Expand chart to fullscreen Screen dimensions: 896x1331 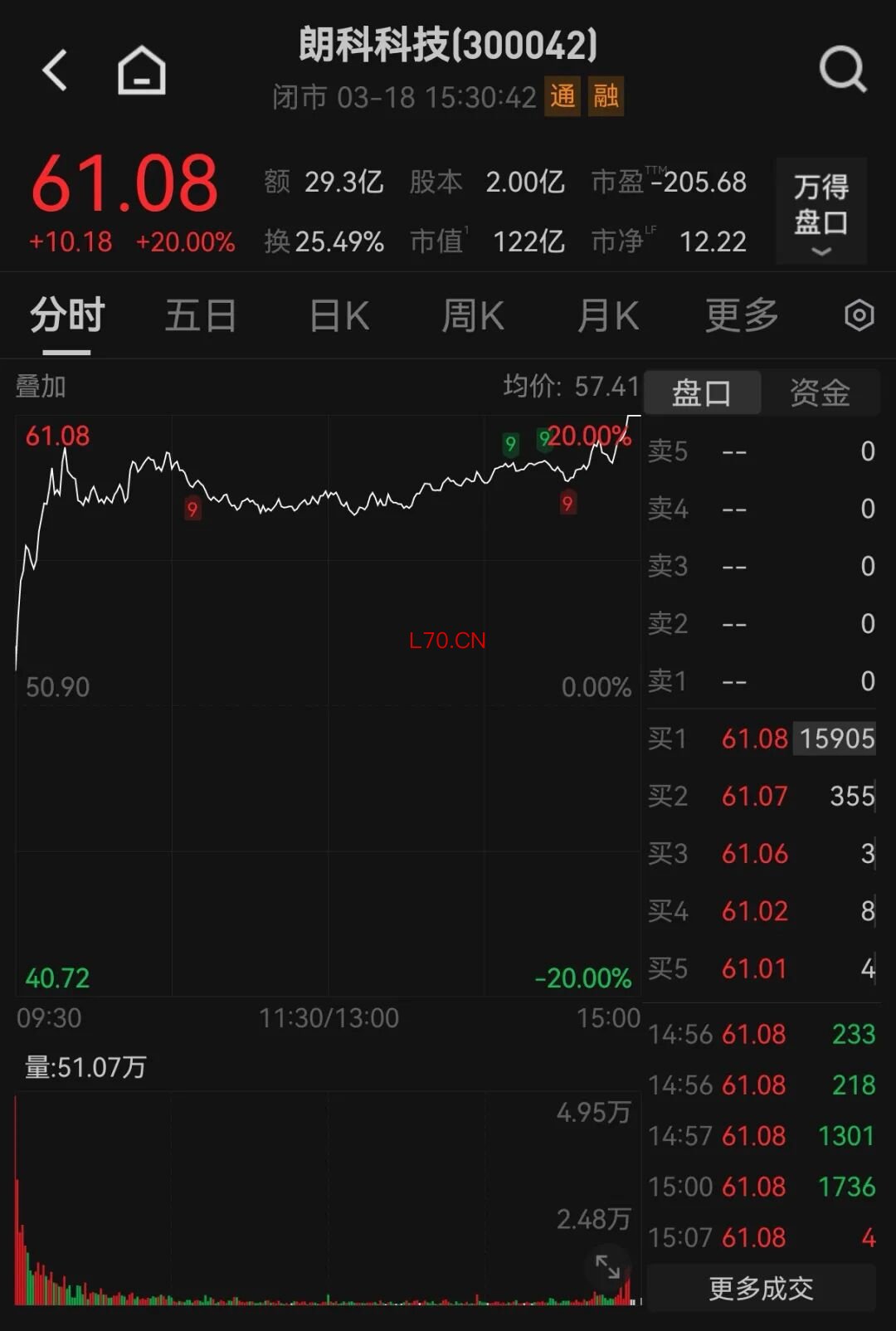pyautogui.click(x=608, y=1267)
